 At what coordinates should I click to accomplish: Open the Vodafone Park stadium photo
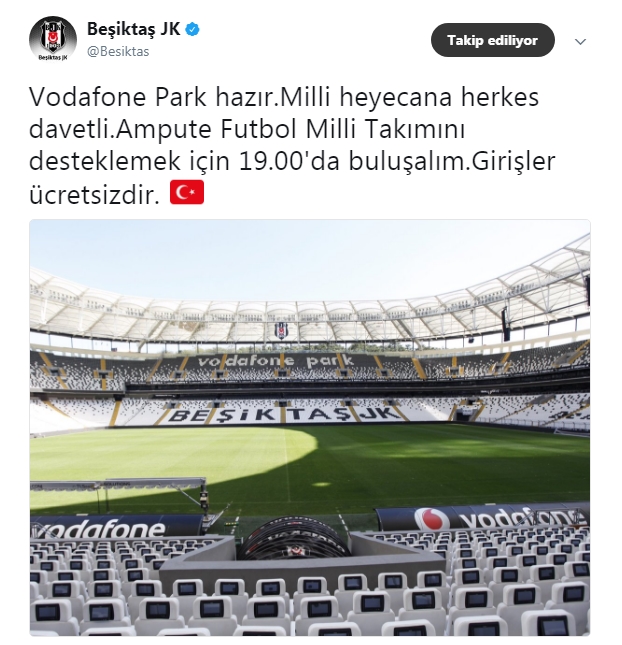pyautogui.click(x=309, y=427)
